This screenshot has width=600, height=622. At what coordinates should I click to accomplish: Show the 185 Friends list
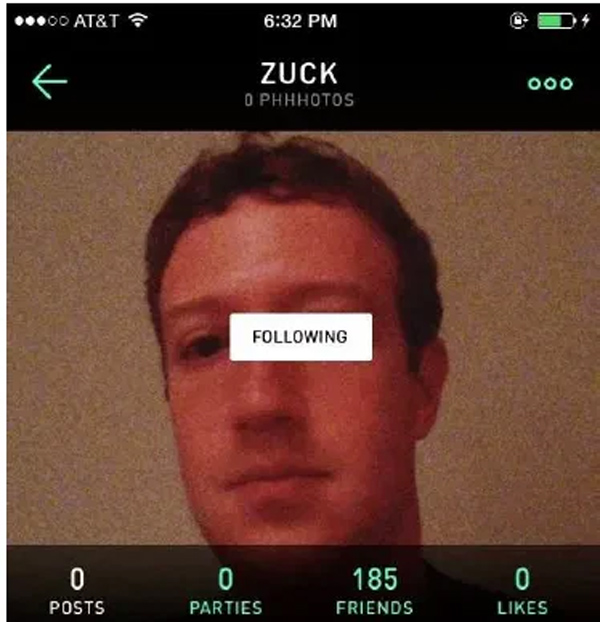click(x=374, y=591)
